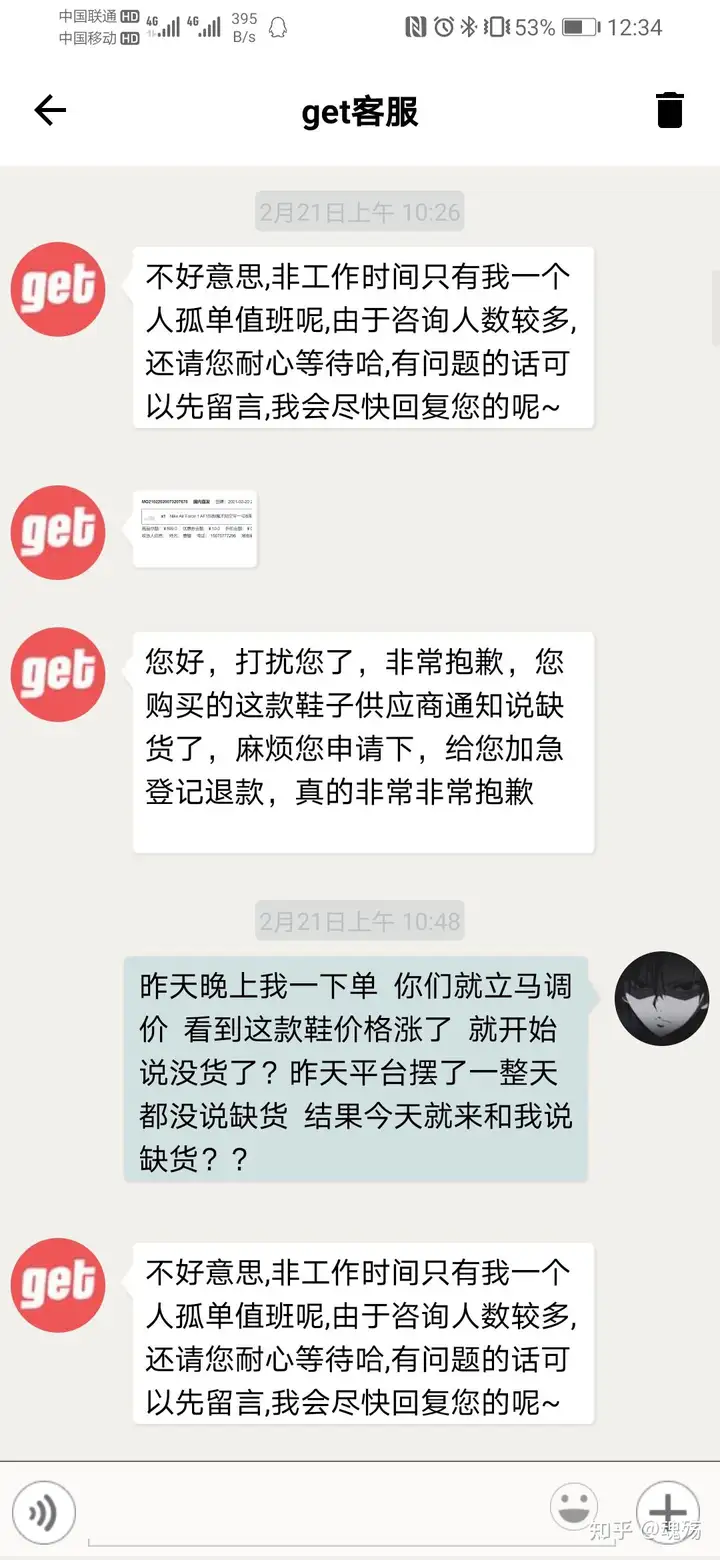
Task: Tap the trash icon to delete chat
Action: 669,110
